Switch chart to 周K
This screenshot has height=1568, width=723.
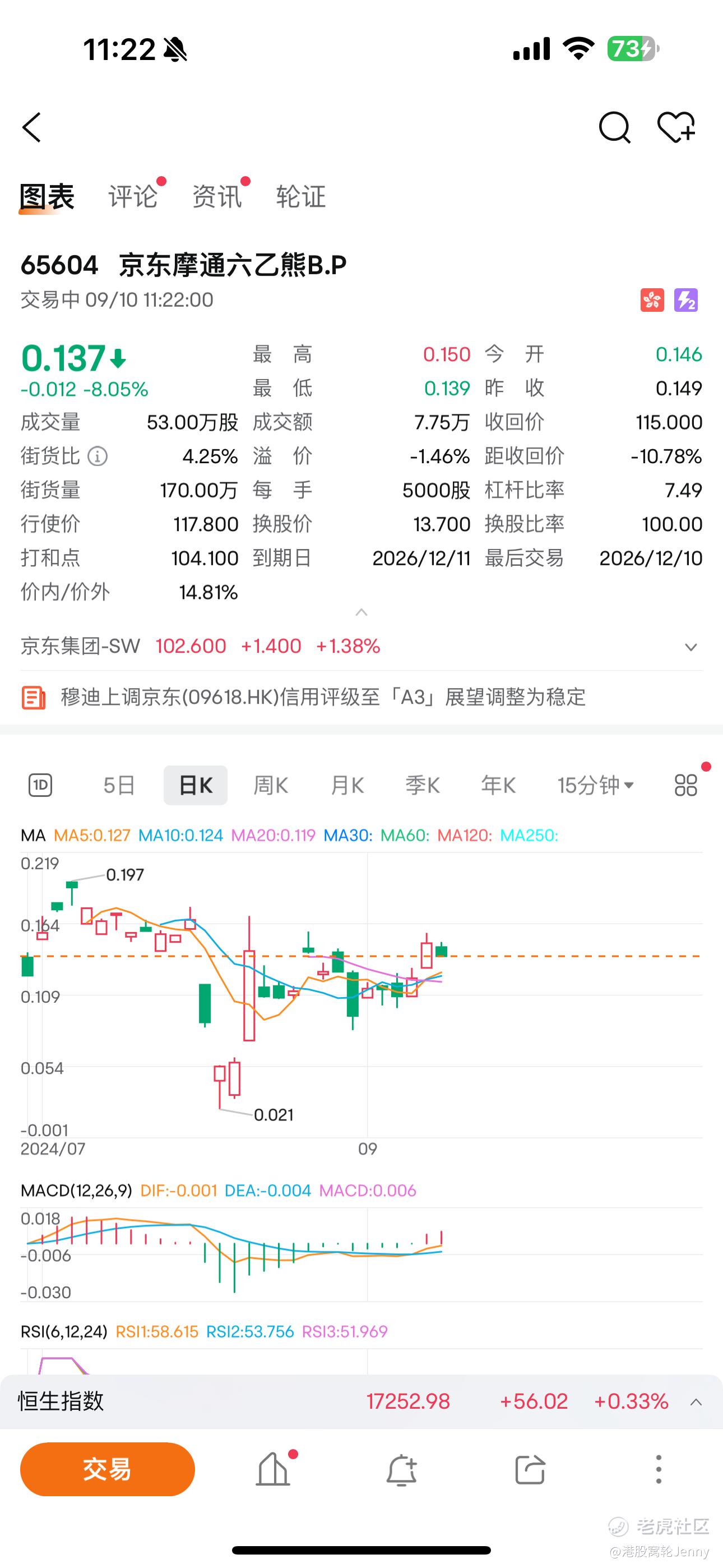pyautogui.click(x=271, y=785)
